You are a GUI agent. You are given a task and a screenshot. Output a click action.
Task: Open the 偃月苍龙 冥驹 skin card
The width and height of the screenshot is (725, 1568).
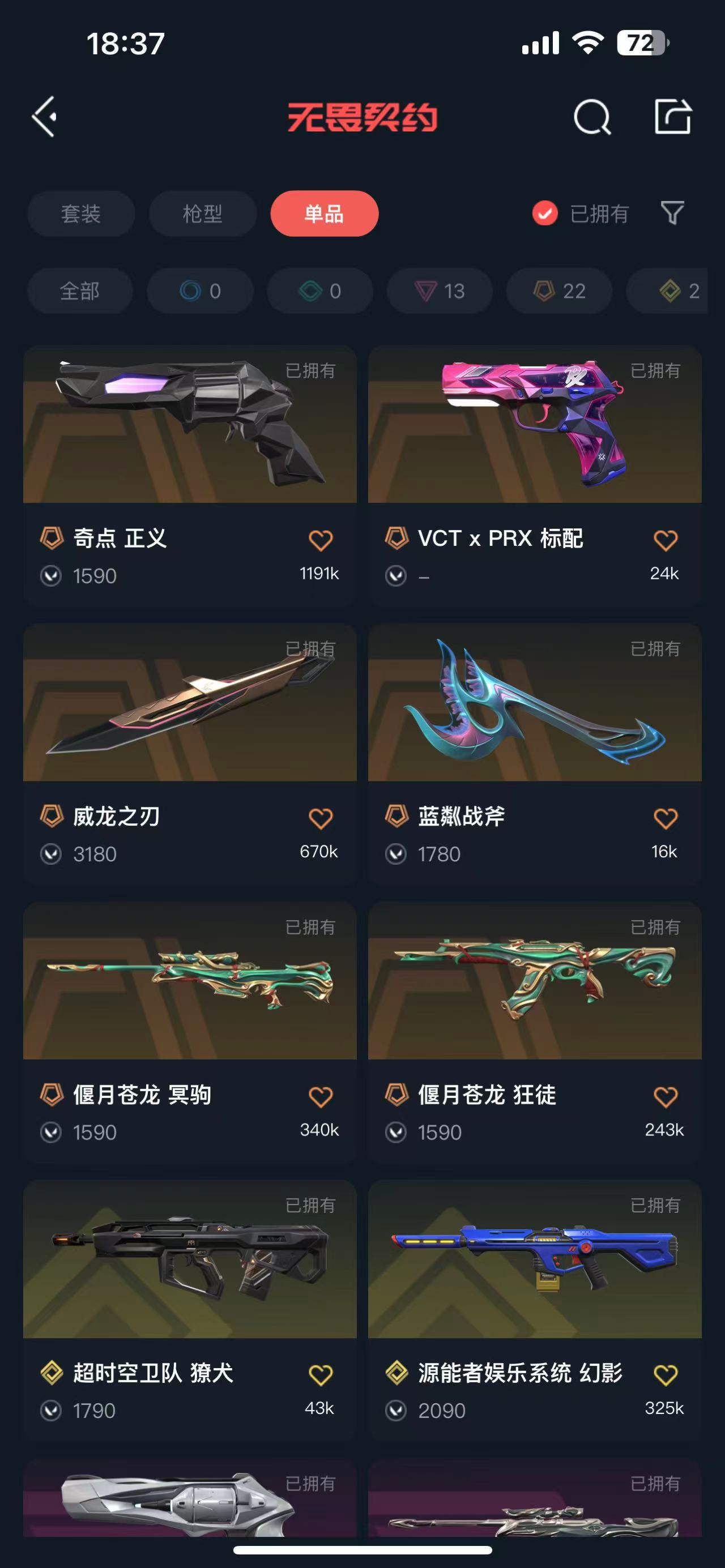(x=190, y=1032)
